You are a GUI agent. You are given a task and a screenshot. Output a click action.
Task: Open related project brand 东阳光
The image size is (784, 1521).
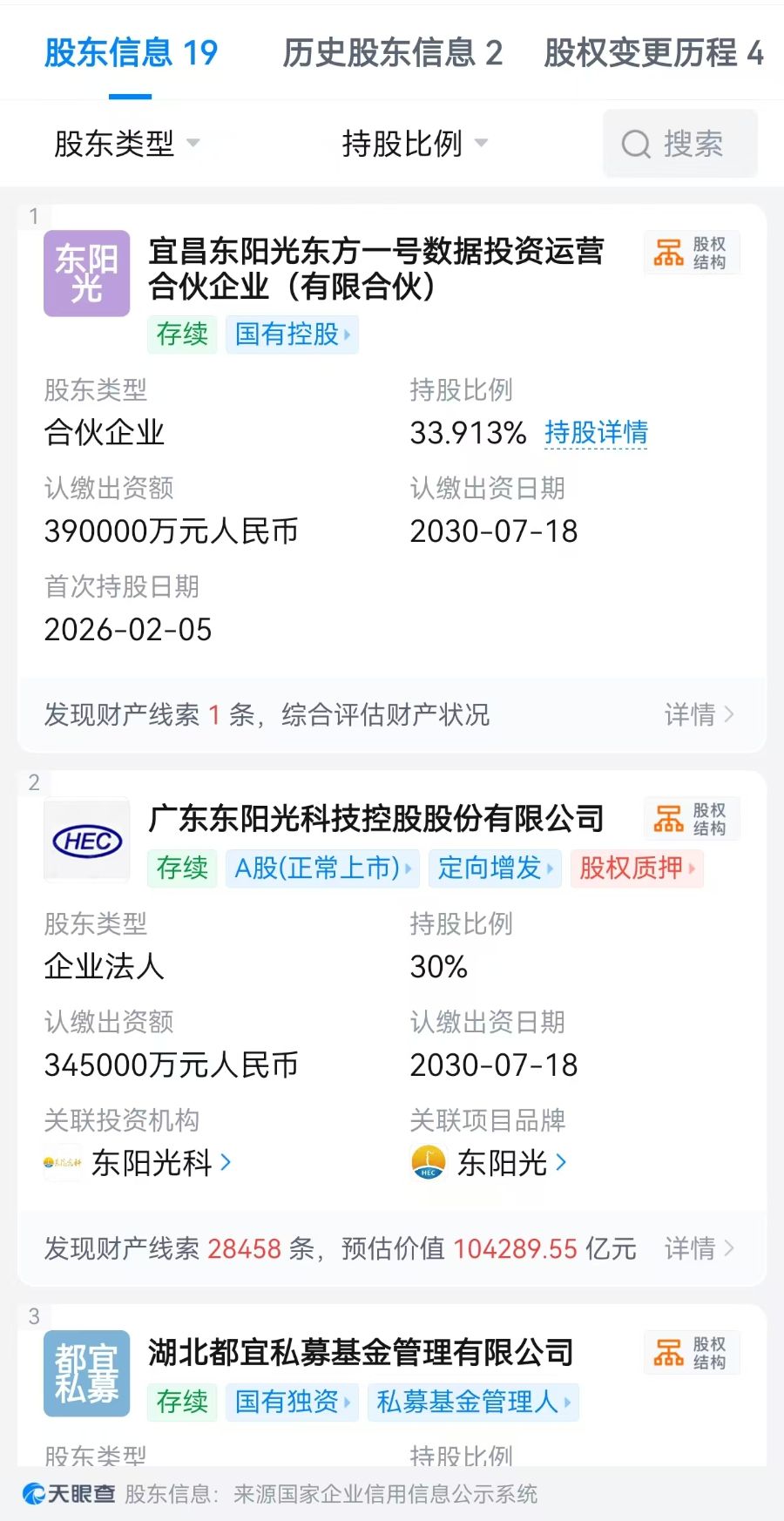[511, 1163]
